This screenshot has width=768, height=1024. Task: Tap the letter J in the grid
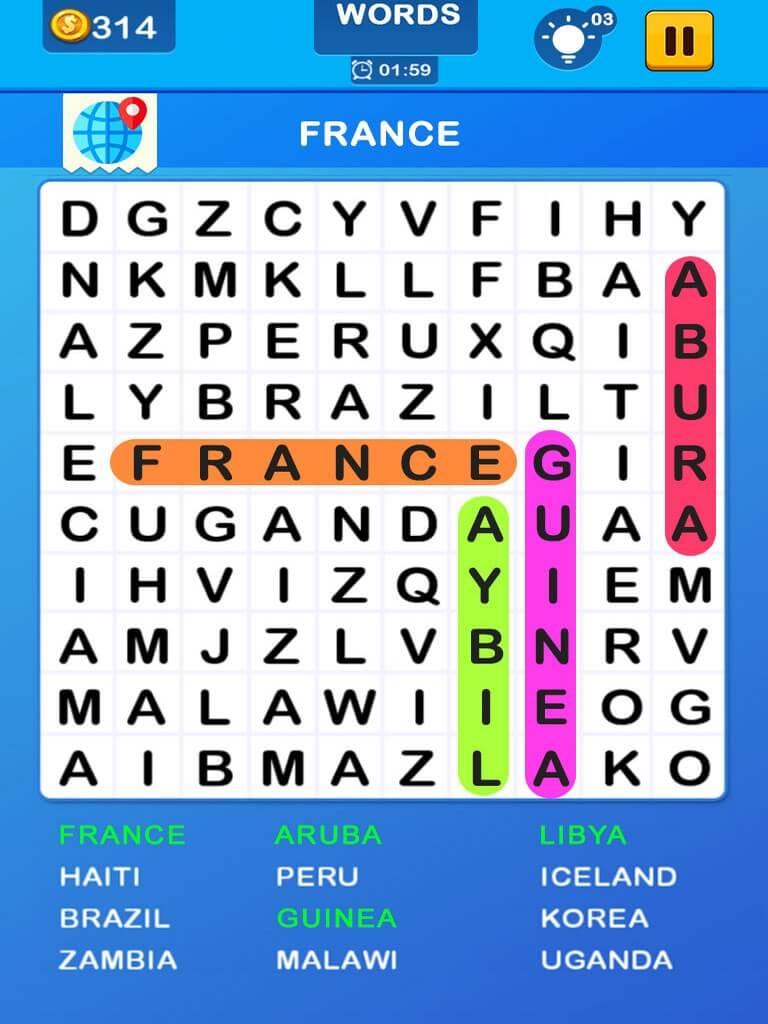214,648
